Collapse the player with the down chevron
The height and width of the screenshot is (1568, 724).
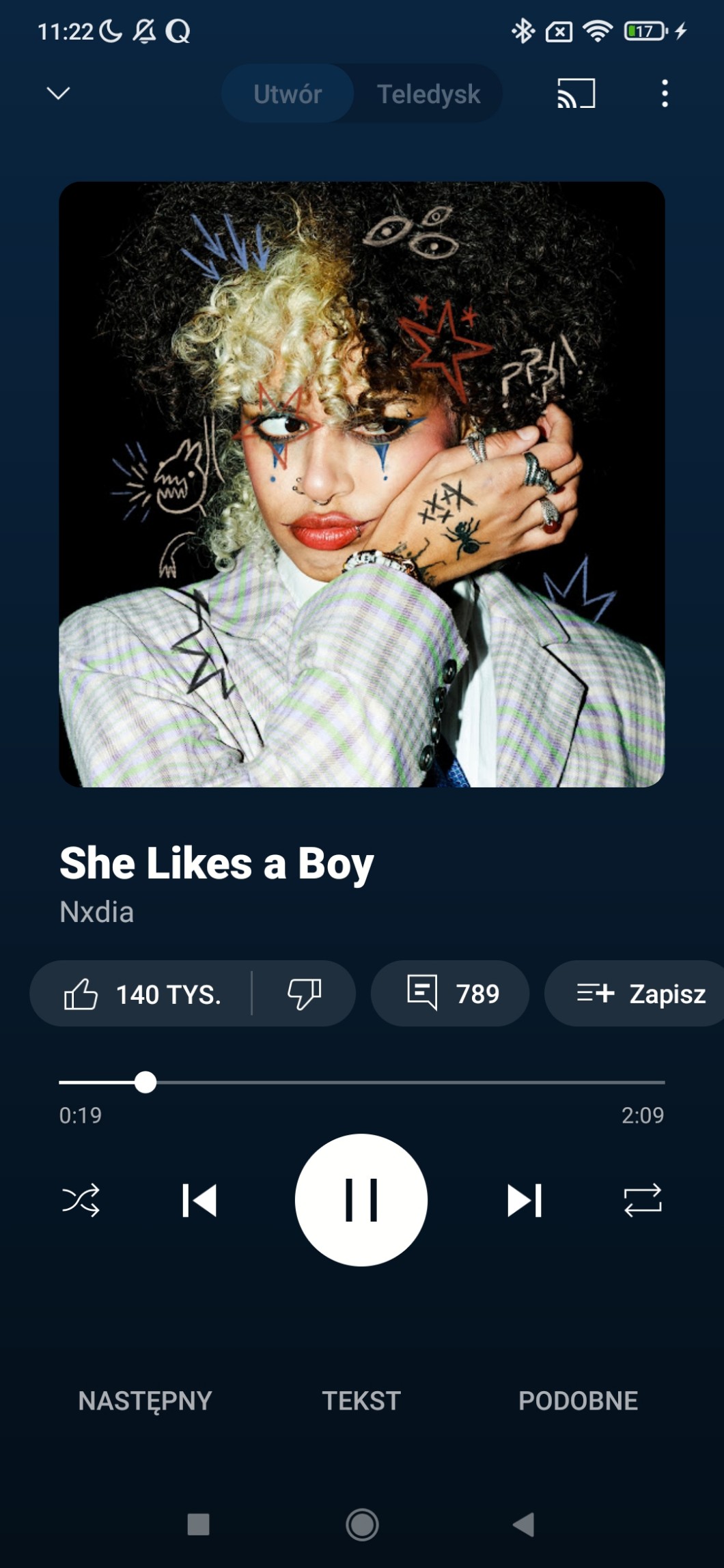tap(58, 93)
